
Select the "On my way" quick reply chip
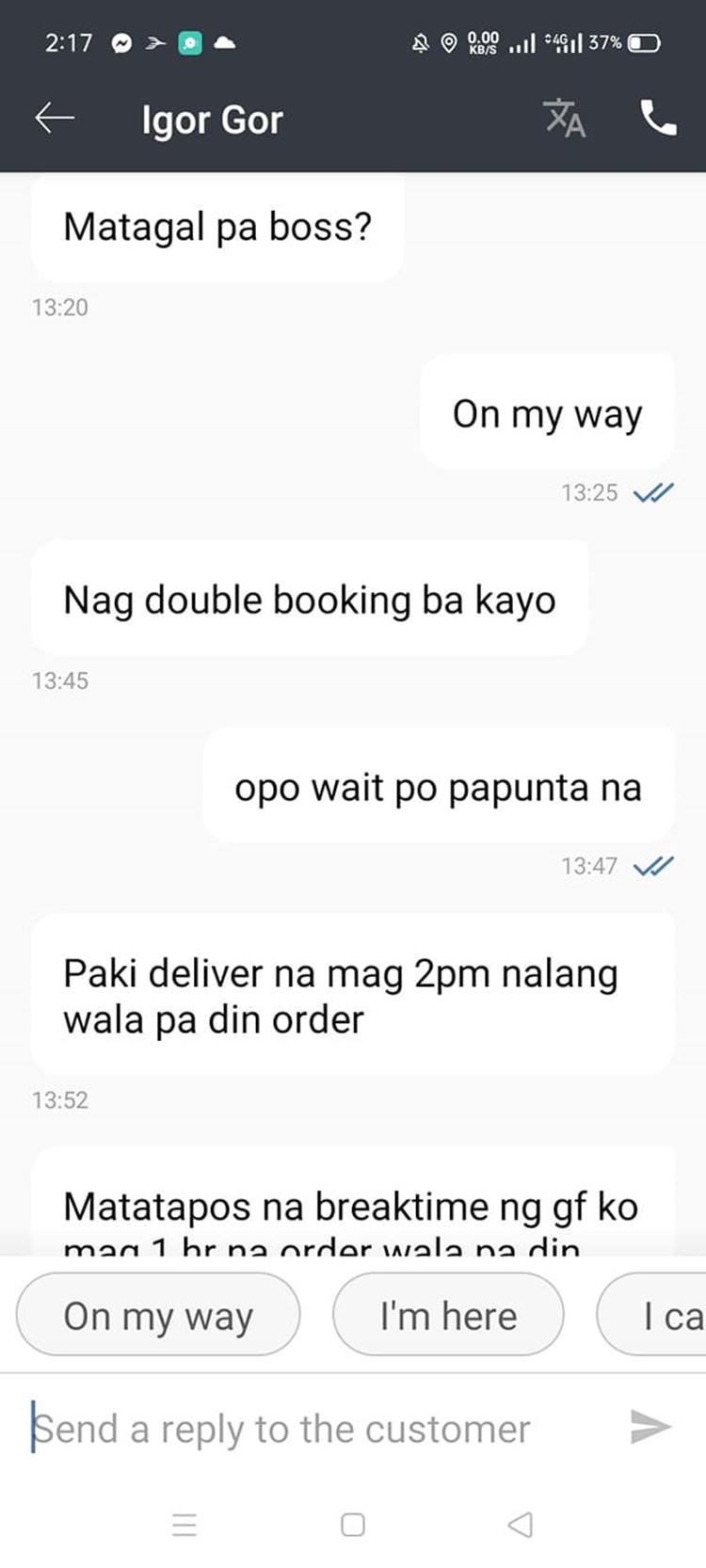pyautogui.click(x=158, y=1315)
